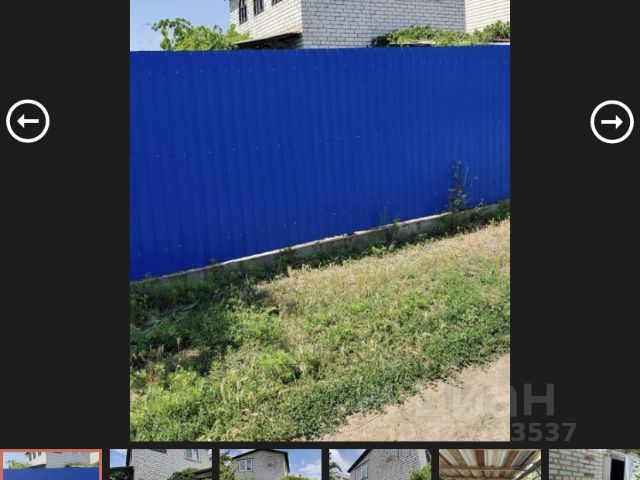The height and width of the screenshot is (480, 640).
Task: Open the last visible thumbnail in the strip
Action: (x=594, y=465)
